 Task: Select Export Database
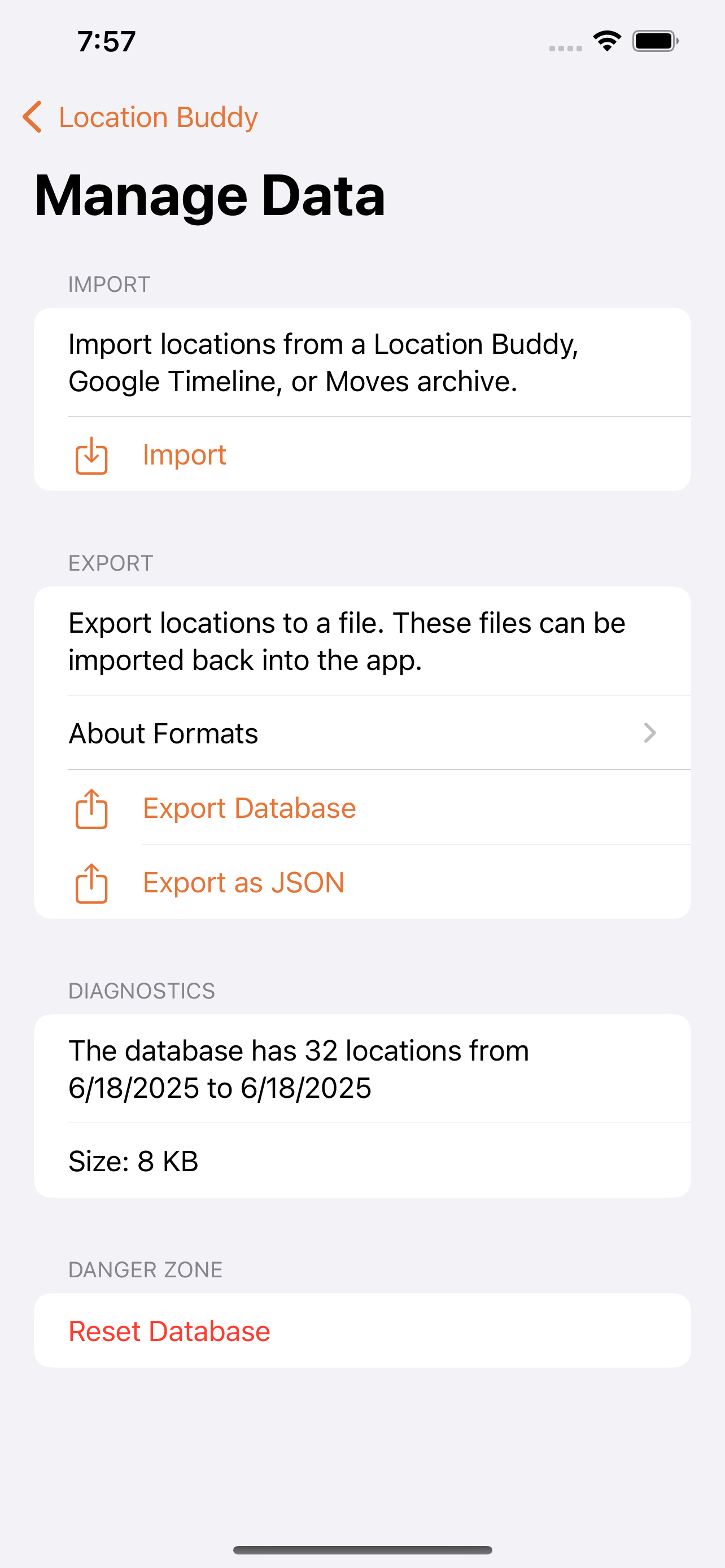[362, 808]
